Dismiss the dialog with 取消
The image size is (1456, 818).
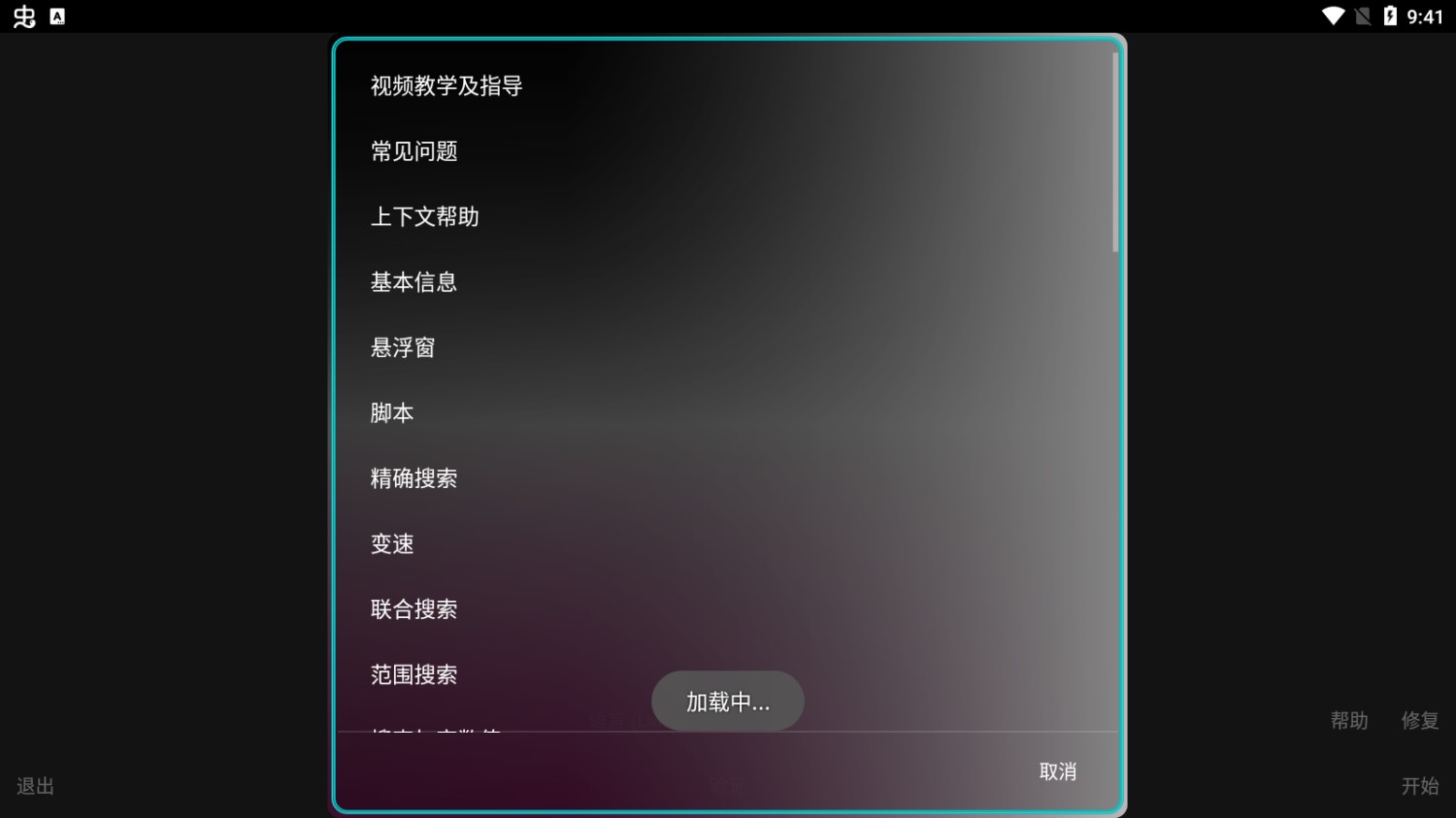pos(1057,771)
